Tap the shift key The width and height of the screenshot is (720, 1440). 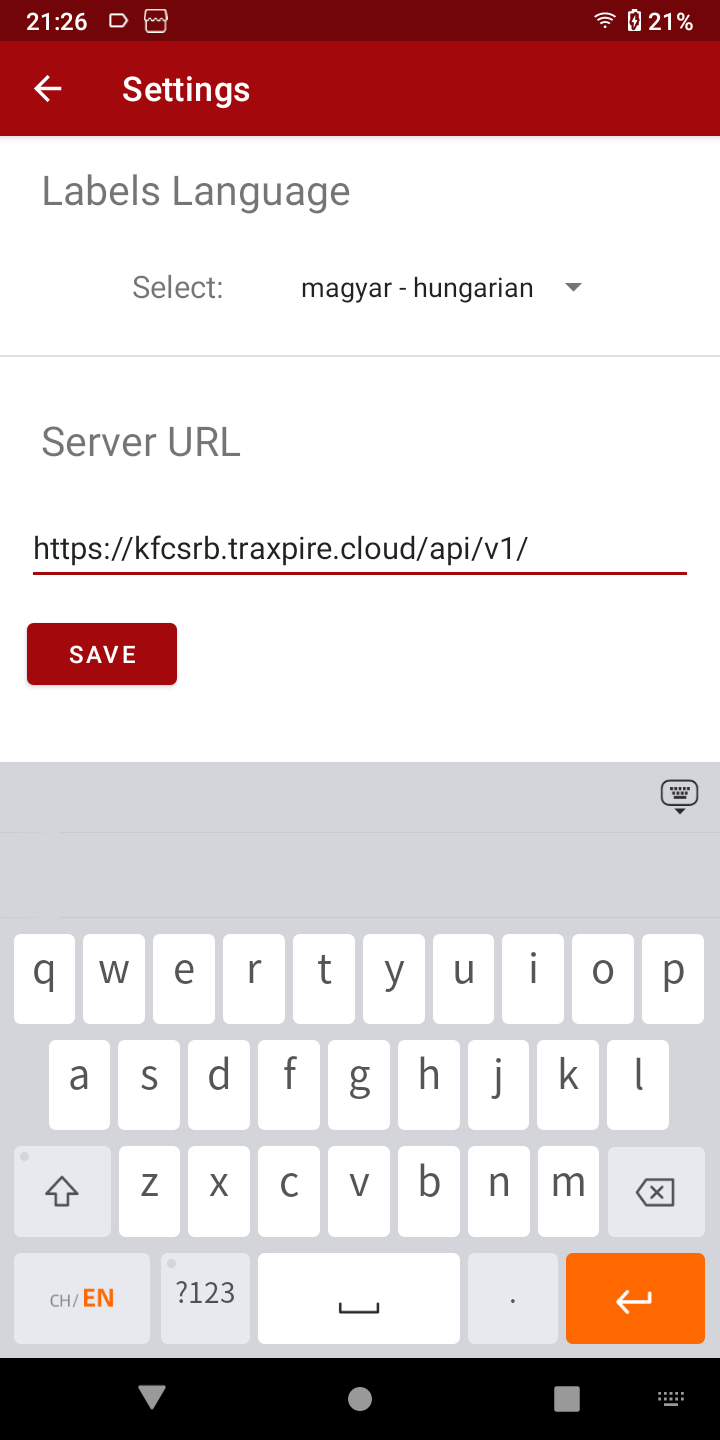pos(62,1191)
